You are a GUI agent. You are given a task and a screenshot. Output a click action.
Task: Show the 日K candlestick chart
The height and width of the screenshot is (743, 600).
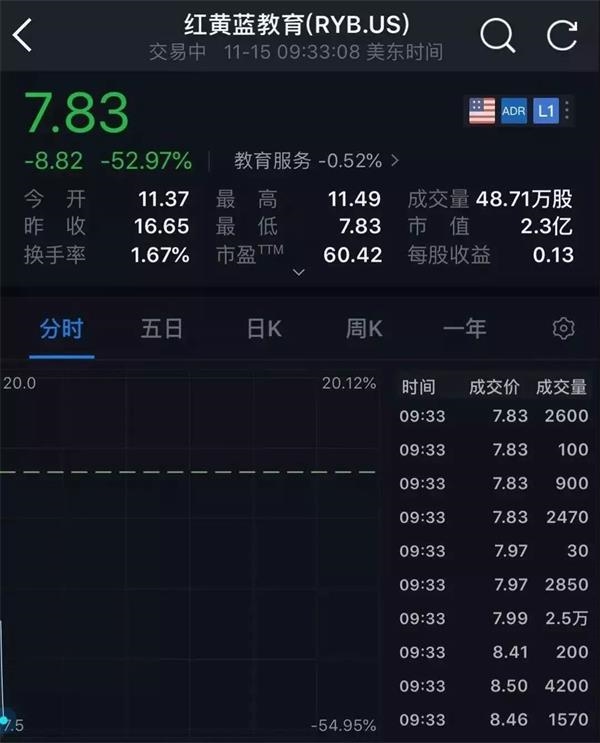264,328
